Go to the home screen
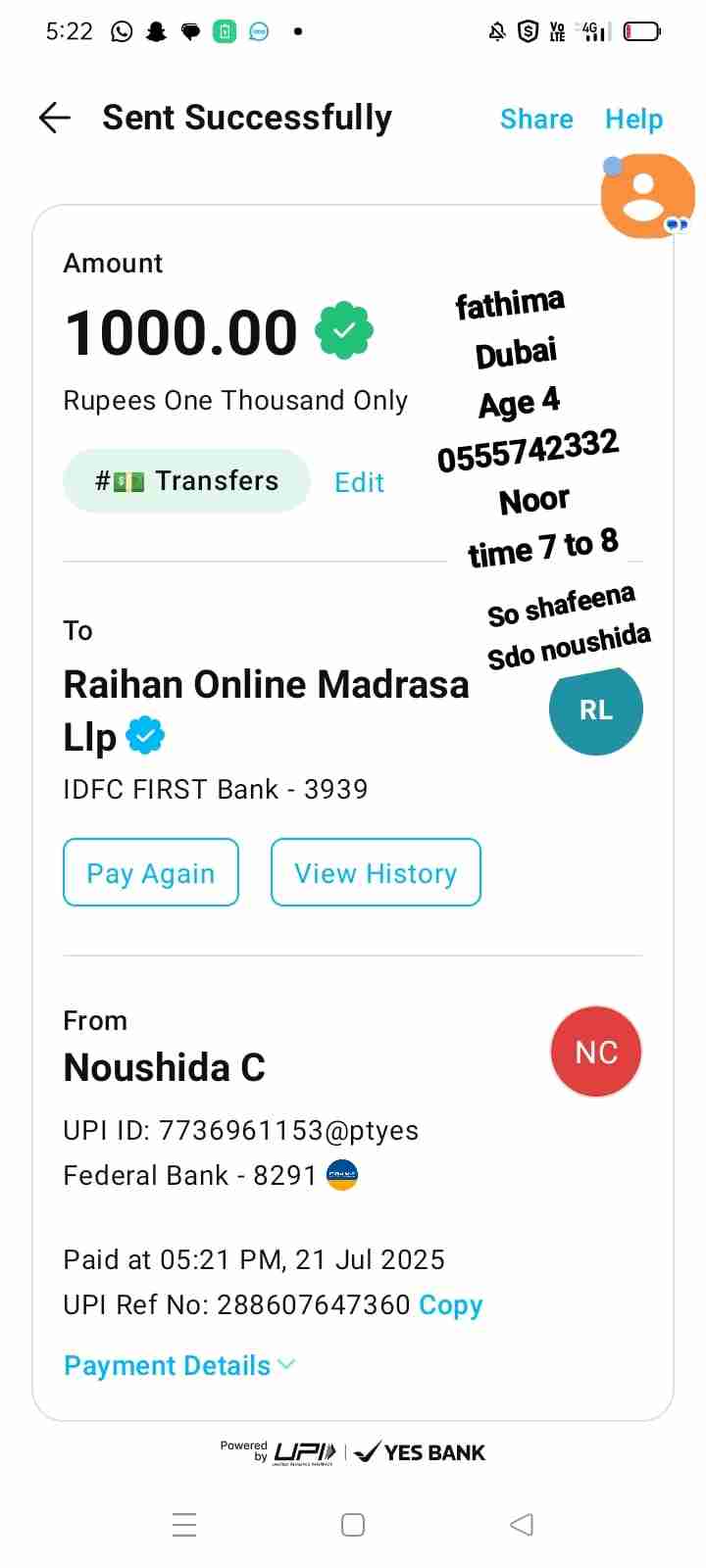The image size is (706, 1568). (x=353, y=1525)
